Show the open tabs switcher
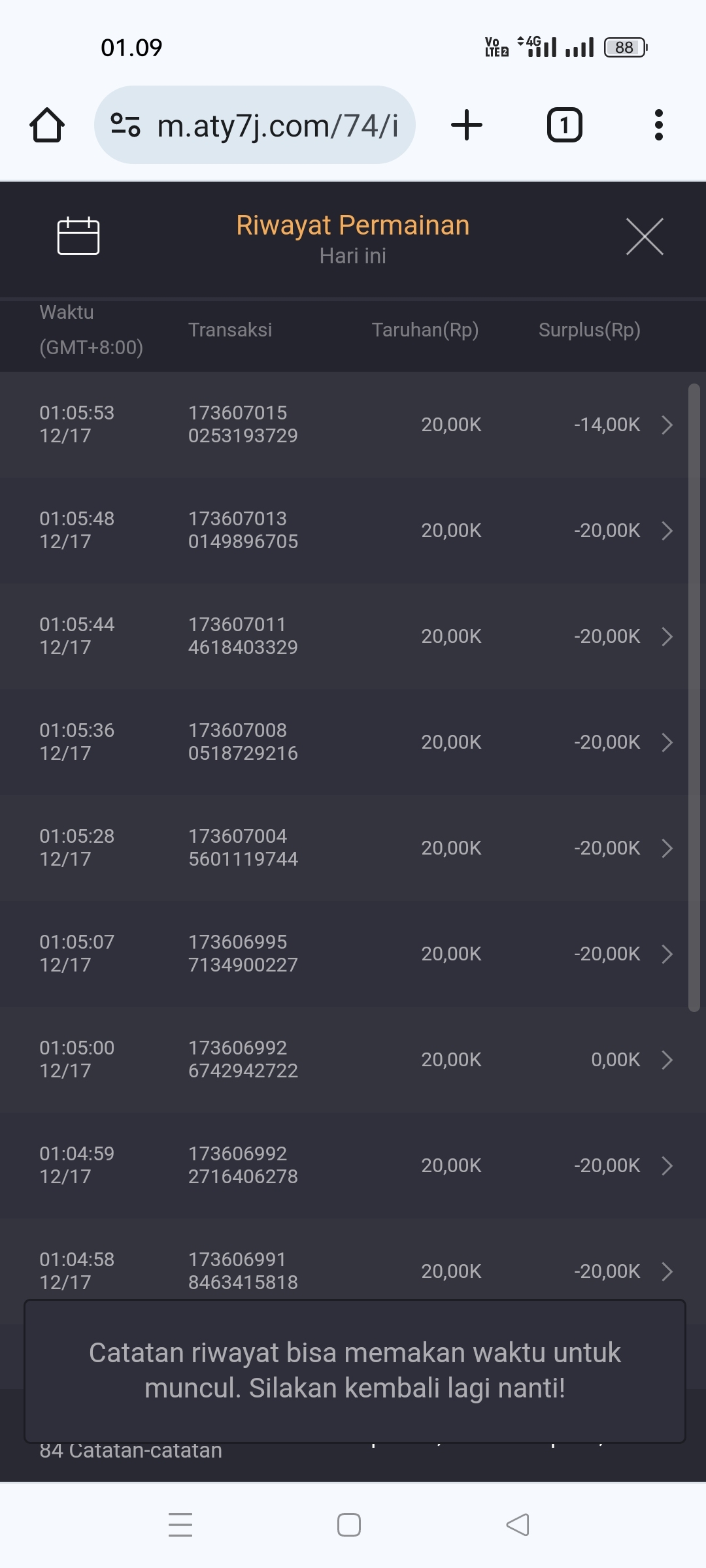Viewport: 706px width, 1568px height. click(564, 125)
